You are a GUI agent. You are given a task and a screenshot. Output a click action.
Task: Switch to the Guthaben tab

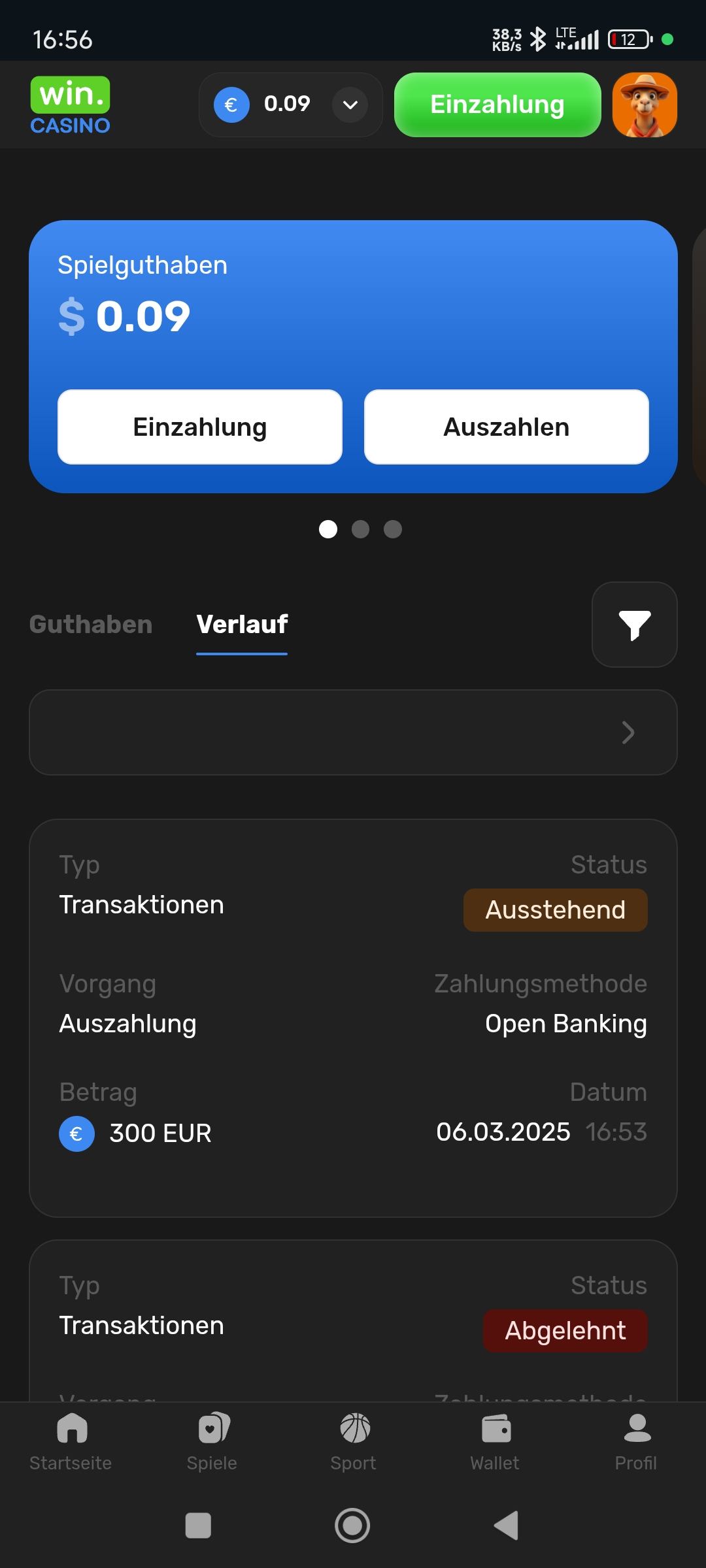[91, 625]
